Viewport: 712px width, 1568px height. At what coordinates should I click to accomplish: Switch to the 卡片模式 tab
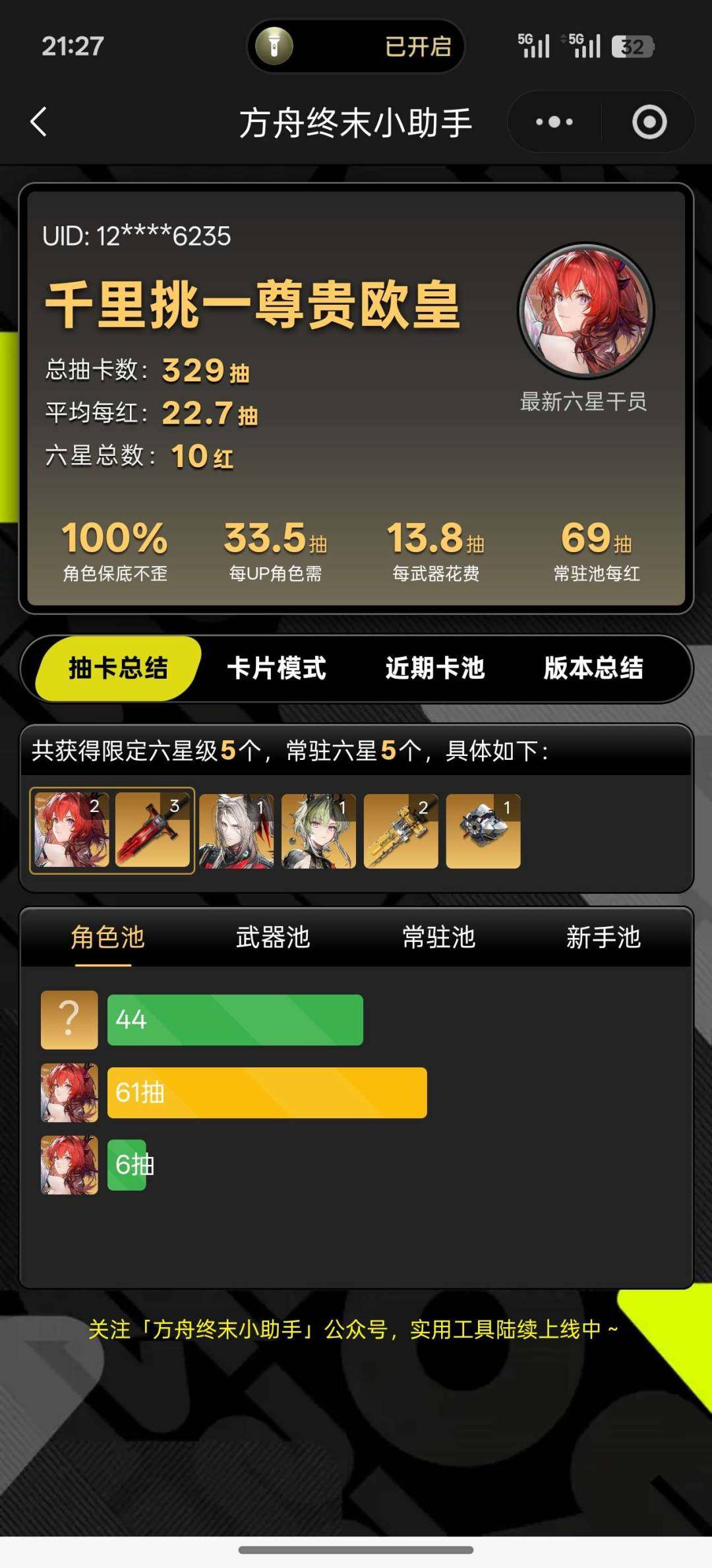278,669
